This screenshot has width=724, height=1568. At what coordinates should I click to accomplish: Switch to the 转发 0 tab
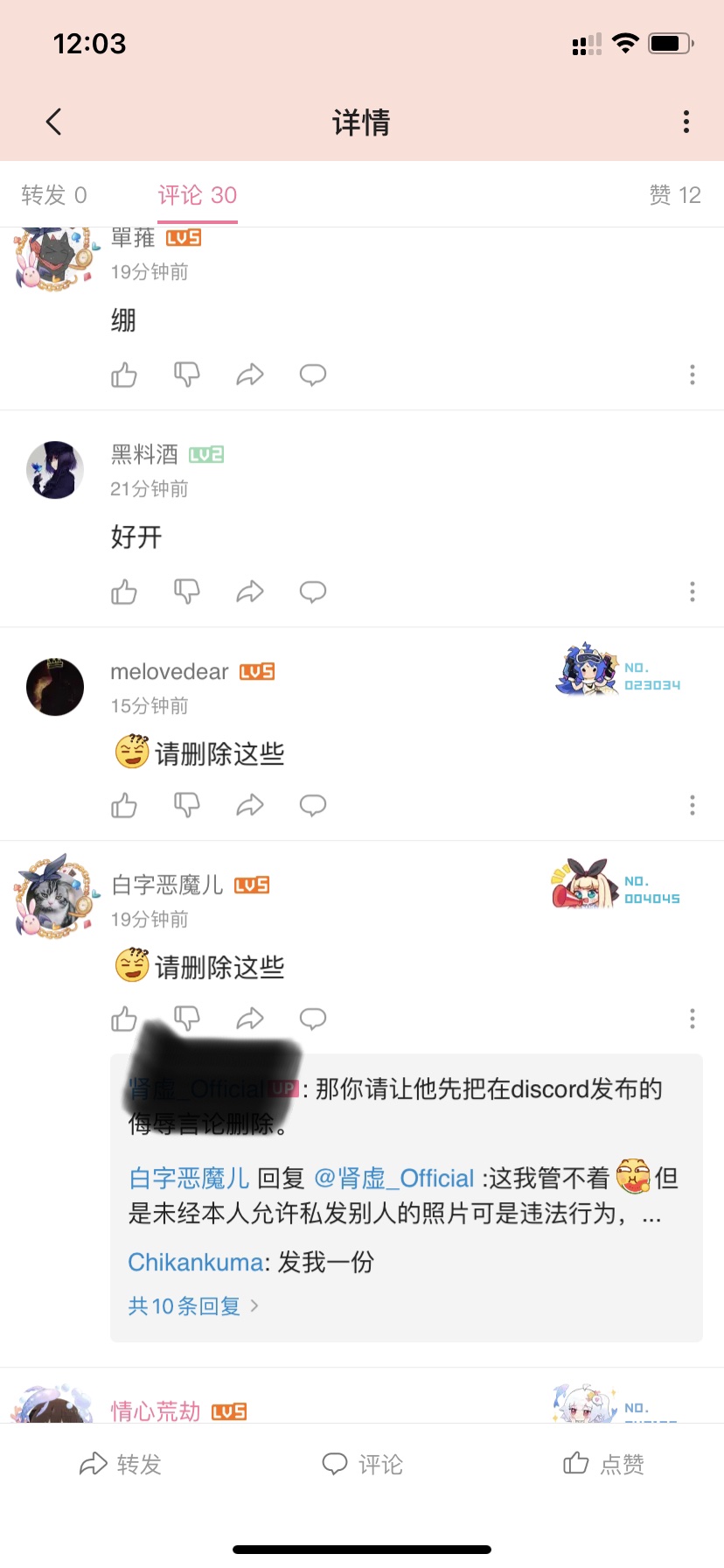coord(54,195)
